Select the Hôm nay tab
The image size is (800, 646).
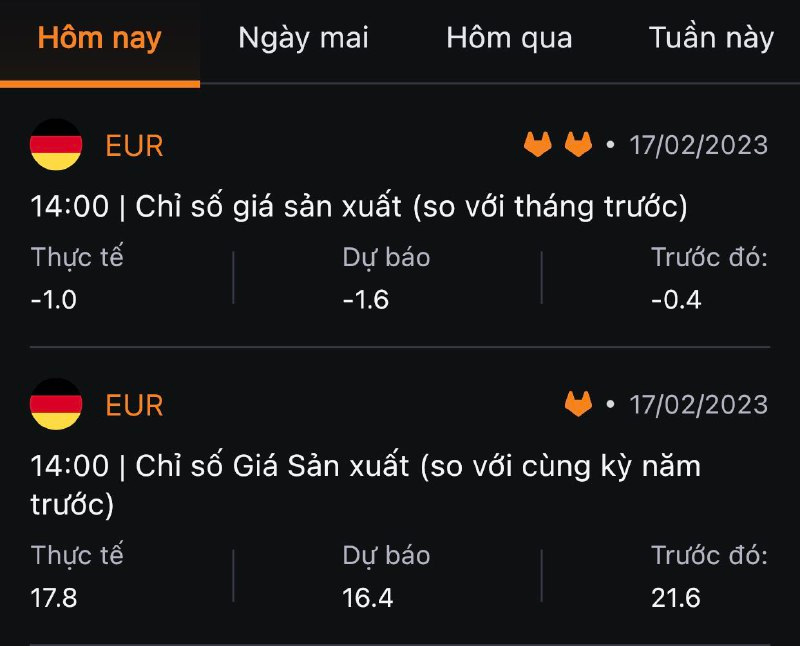(100, 39)
